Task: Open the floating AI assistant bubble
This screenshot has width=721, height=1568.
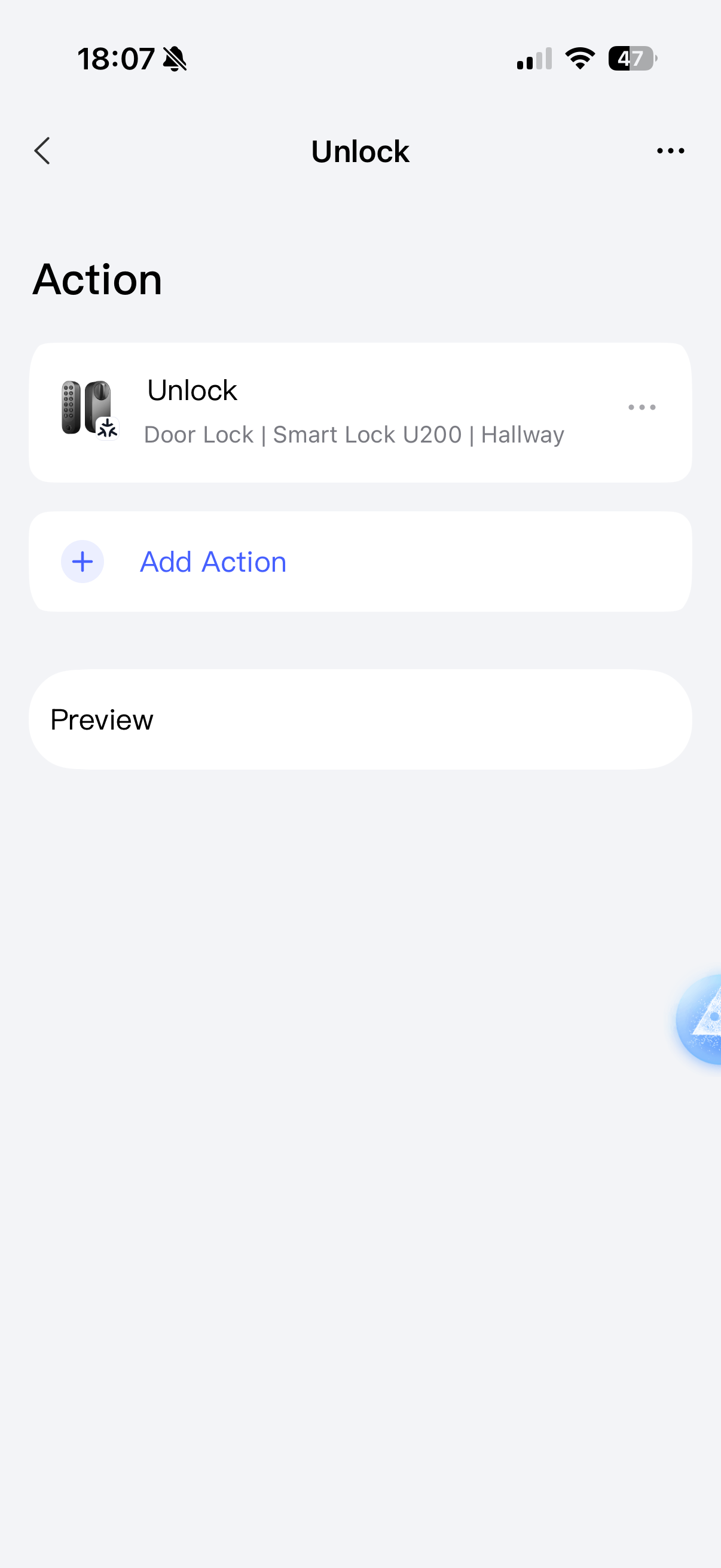Action: 702,1019
